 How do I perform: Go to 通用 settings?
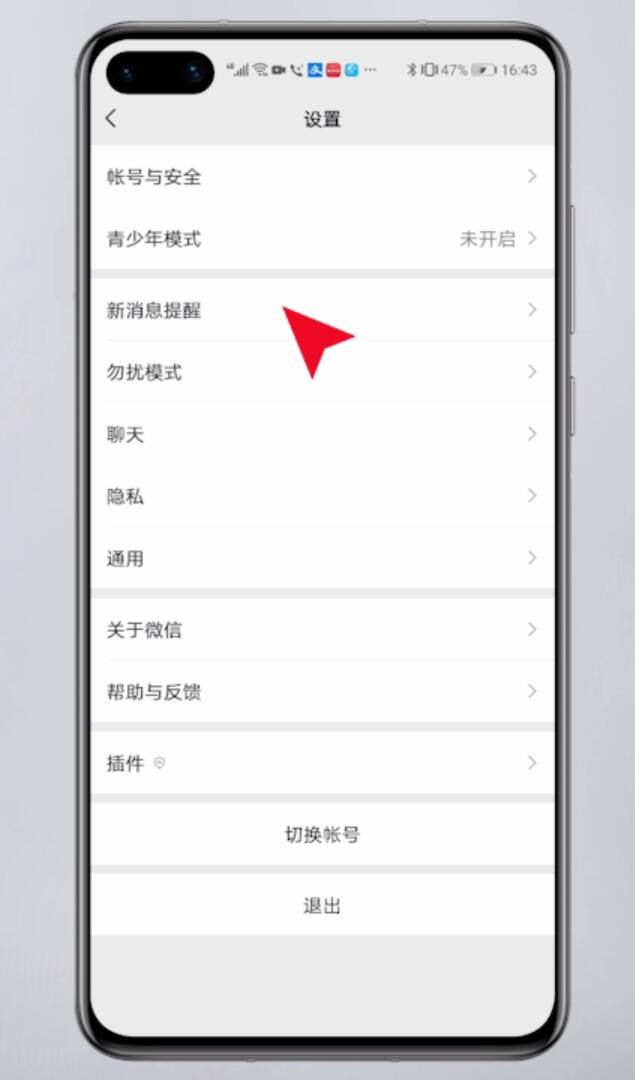point(322,558)
